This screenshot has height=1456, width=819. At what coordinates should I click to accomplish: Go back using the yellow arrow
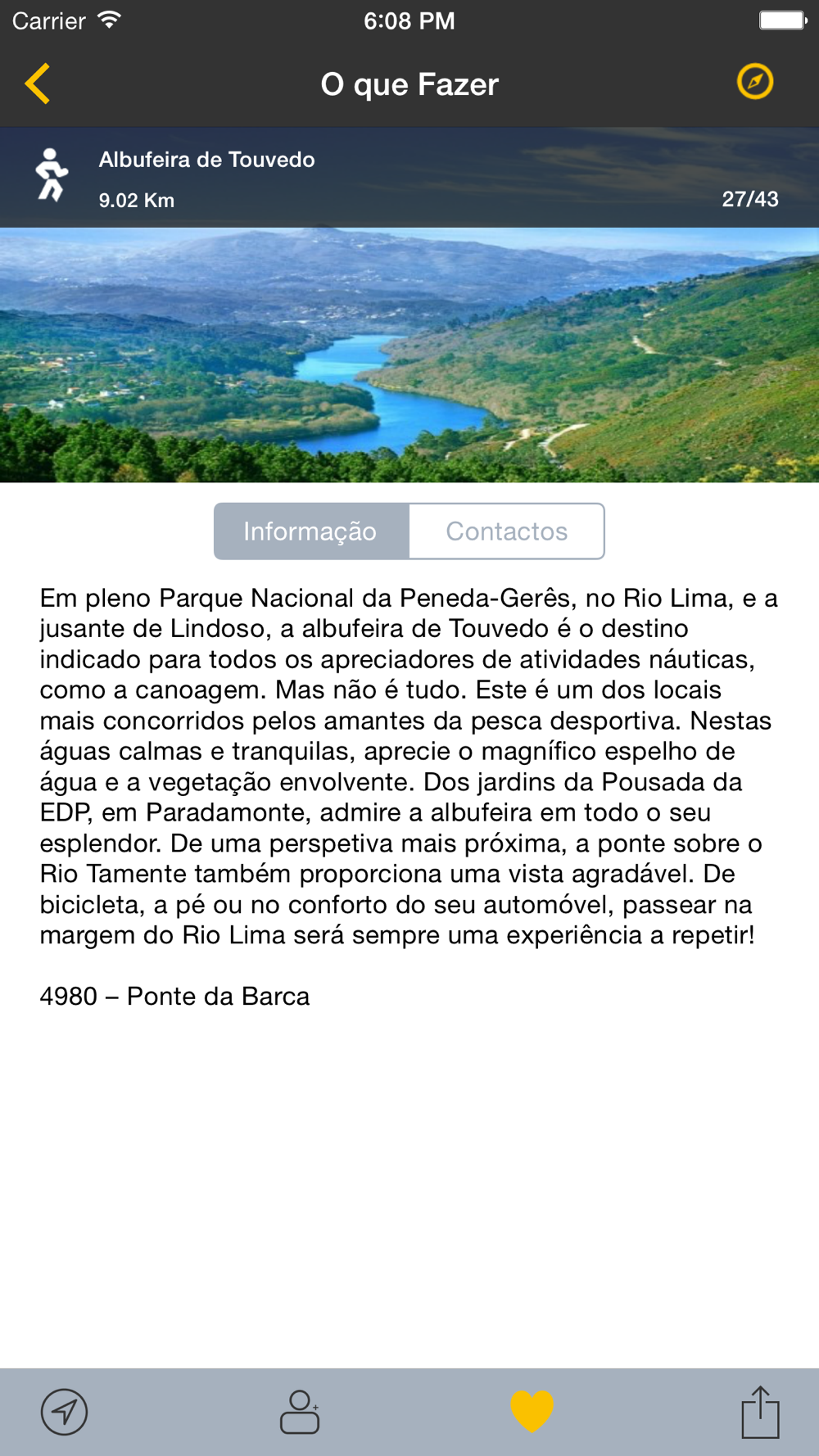coord(38,84)
